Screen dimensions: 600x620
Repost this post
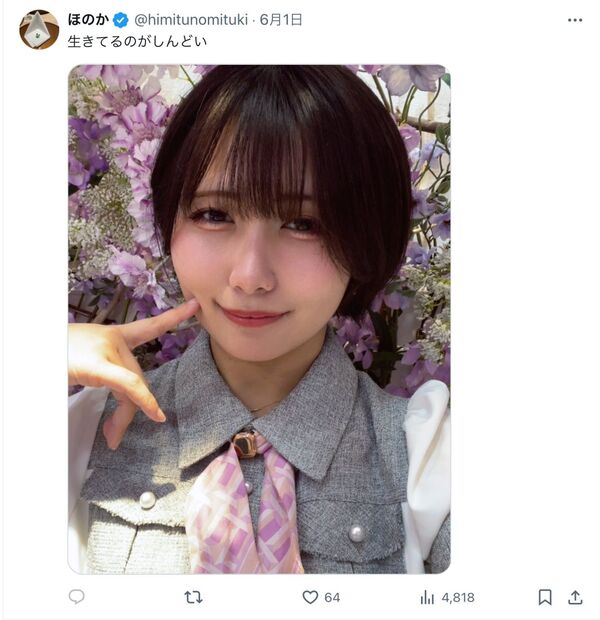click(x=194, y=597)
